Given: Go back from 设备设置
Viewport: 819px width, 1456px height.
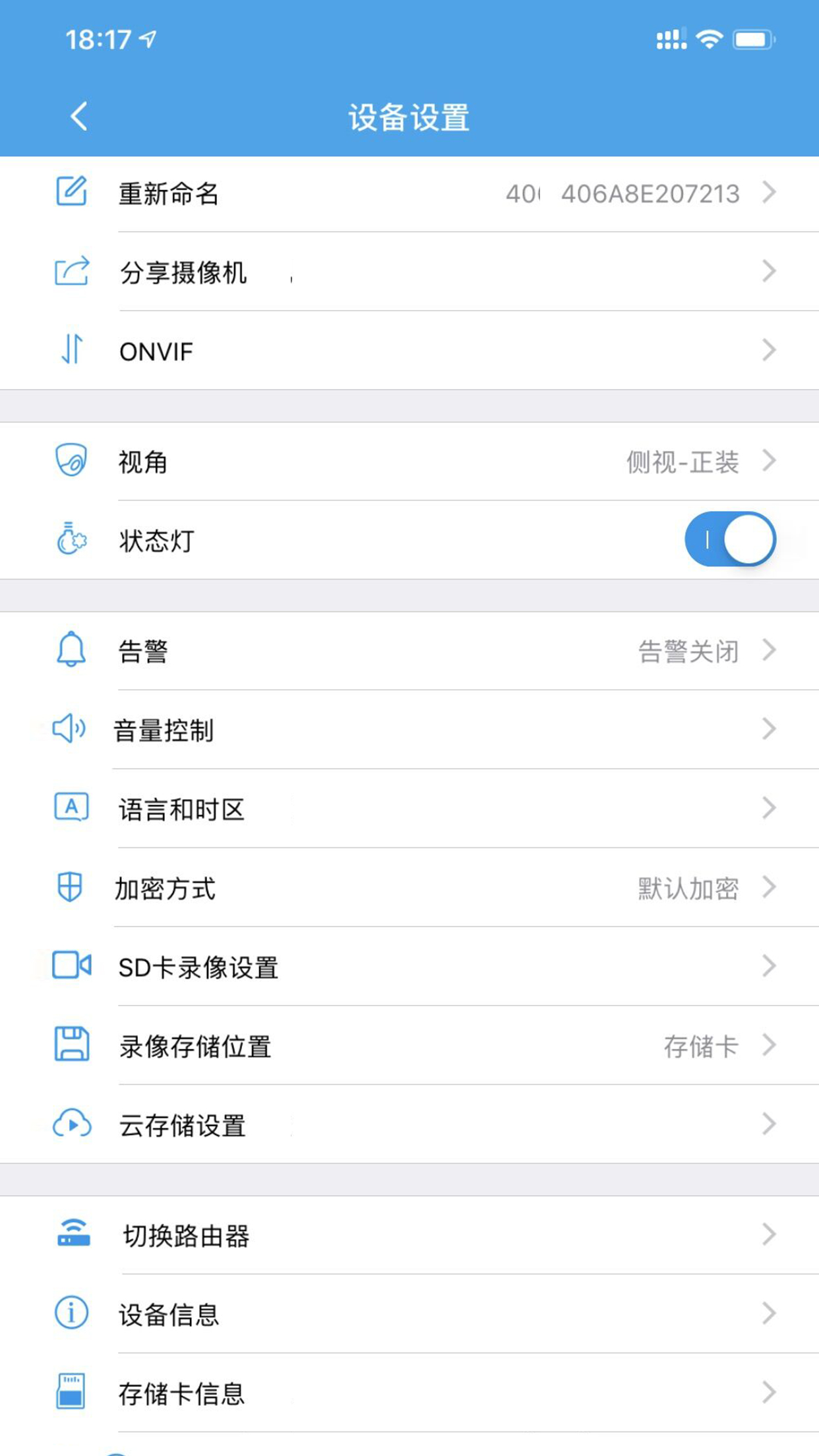Looking at the screenshot, I should pos(78,117).
